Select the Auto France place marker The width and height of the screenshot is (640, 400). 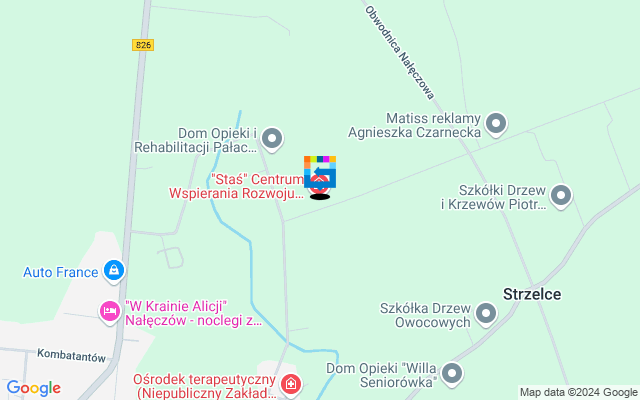tap(114, 271)
